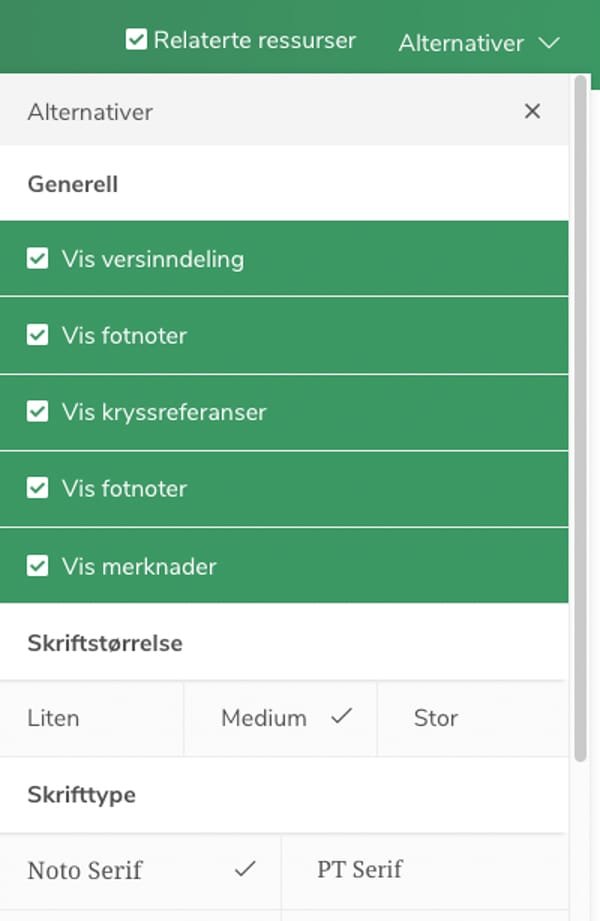Turn off Vis kryssreferanser
Image resolution: width=600 pixels, height=921 pixels.
point(38,412)
